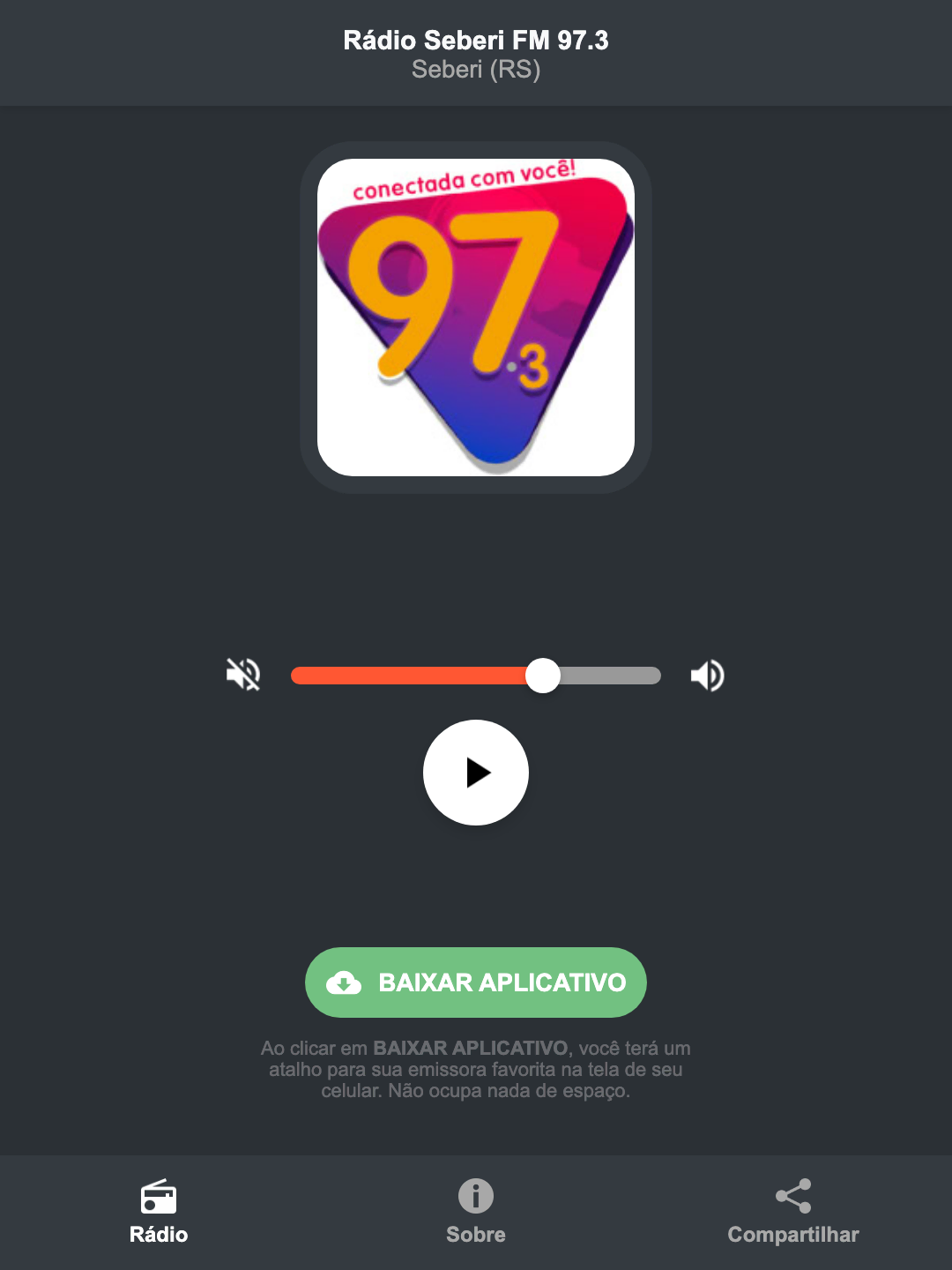This screenshot has height=1270, width=952.
Task: Select the Rádio icon in bottom navigation
Action: click(x=159, y=1198)
